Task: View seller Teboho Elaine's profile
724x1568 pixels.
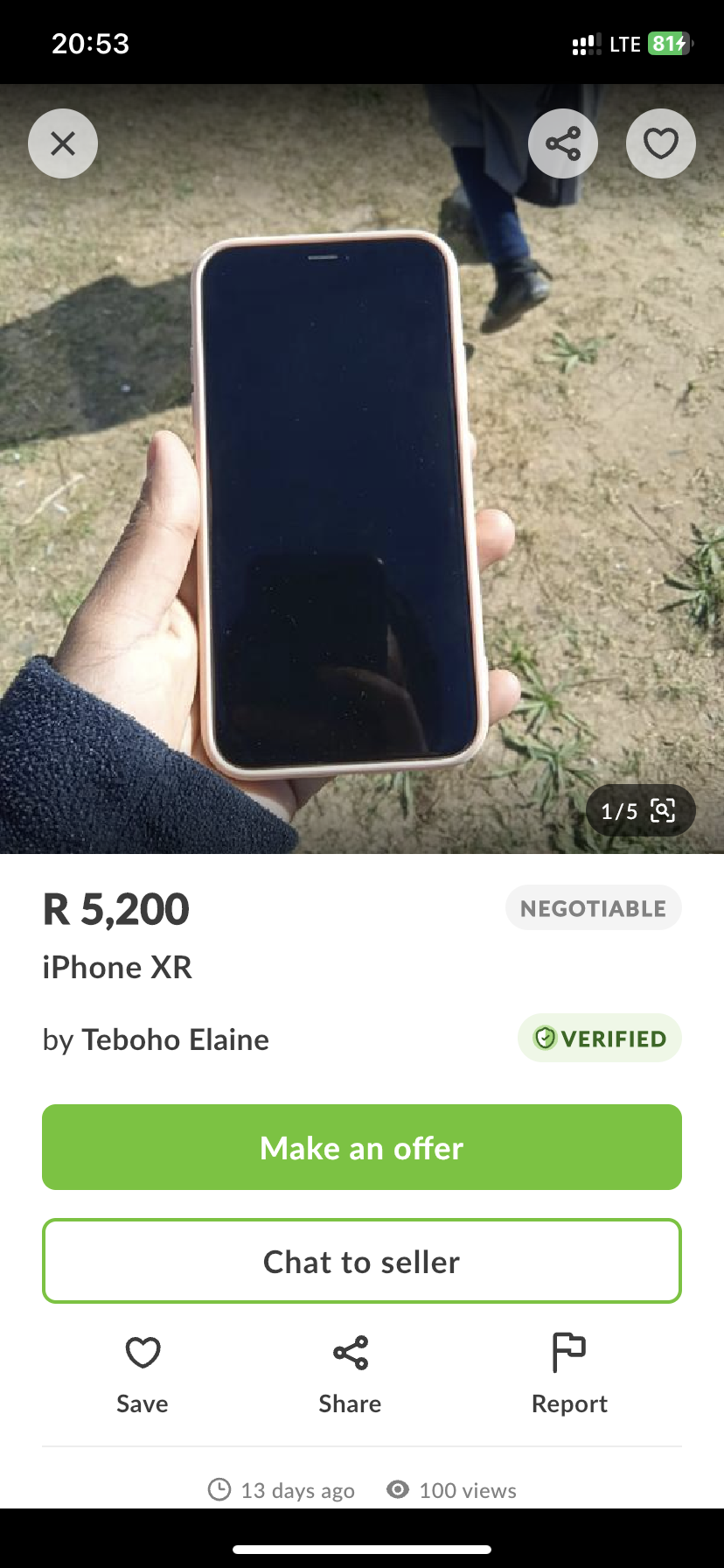Action: tap(175, 1039)
